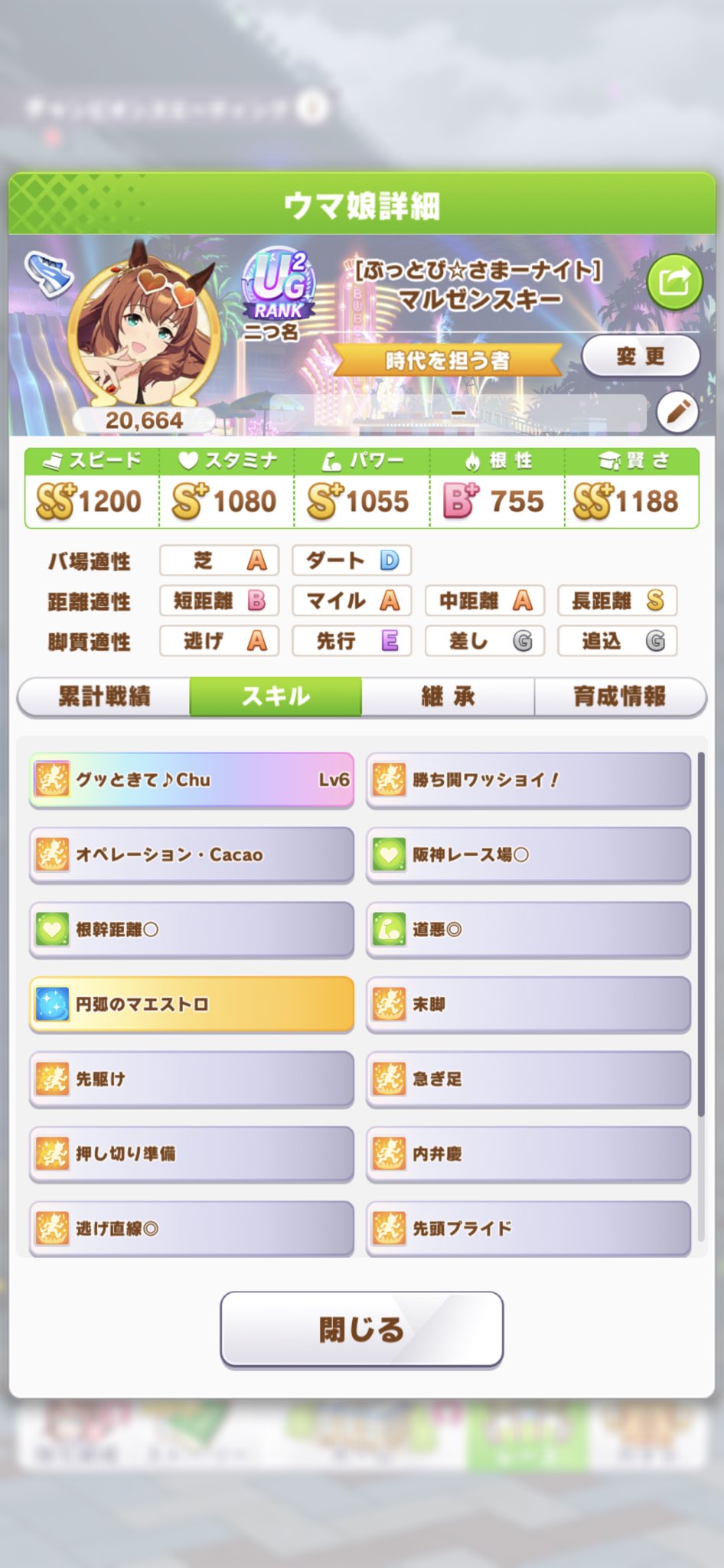
Task: Open the 円弧のマエストロ skill
Action: click(x=191, y=1004)
